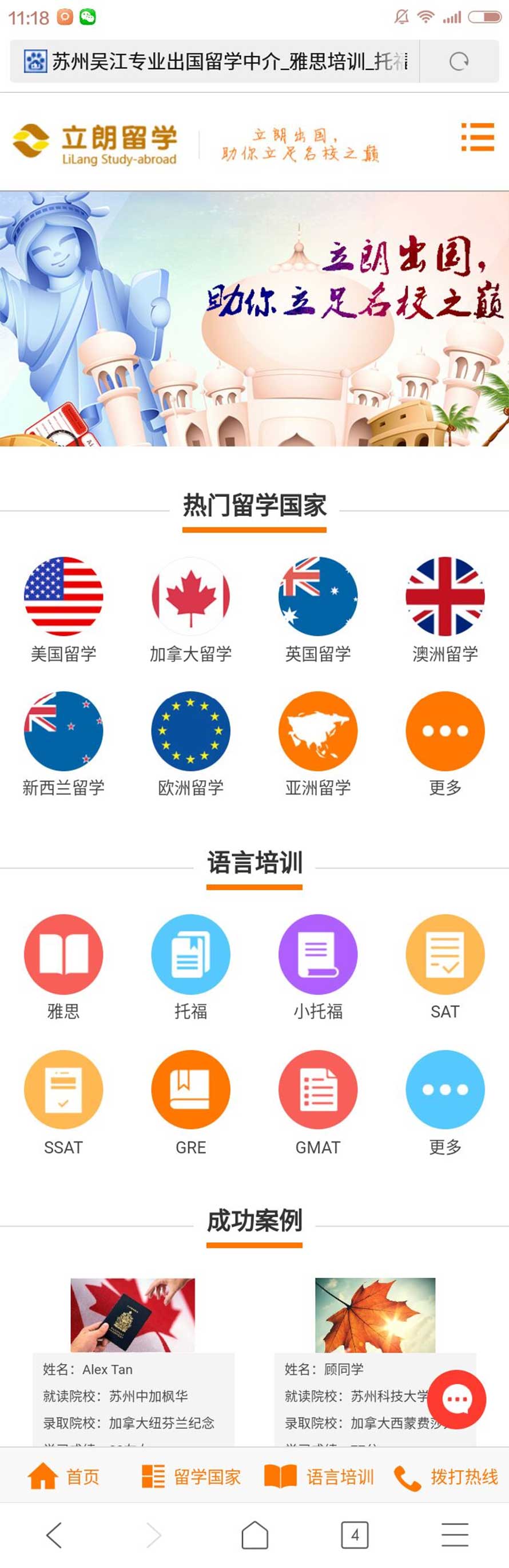
Task: Select 加拿大留学 with maple leaf flag
Action: [190, 609]
